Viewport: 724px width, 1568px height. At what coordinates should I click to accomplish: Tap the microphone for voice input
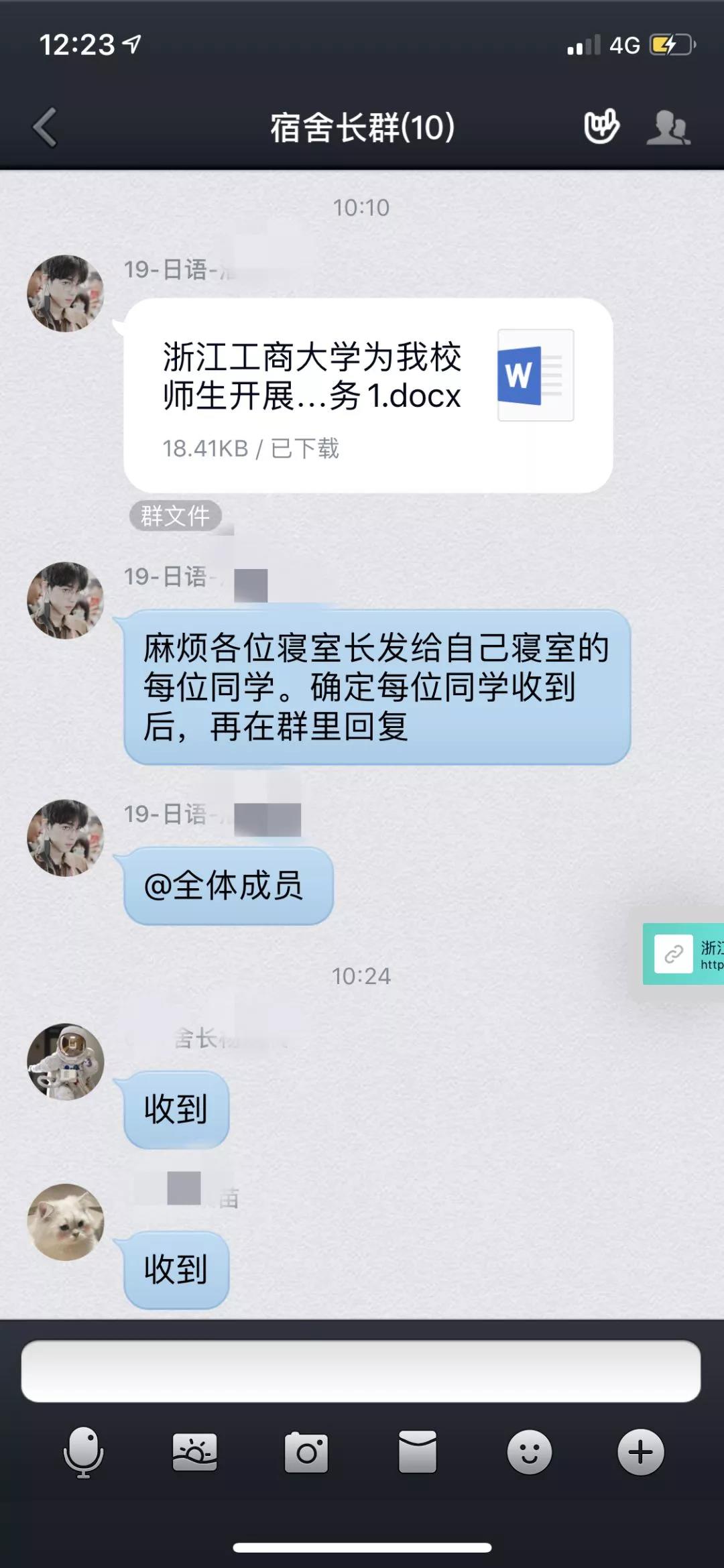point(83,1453)
